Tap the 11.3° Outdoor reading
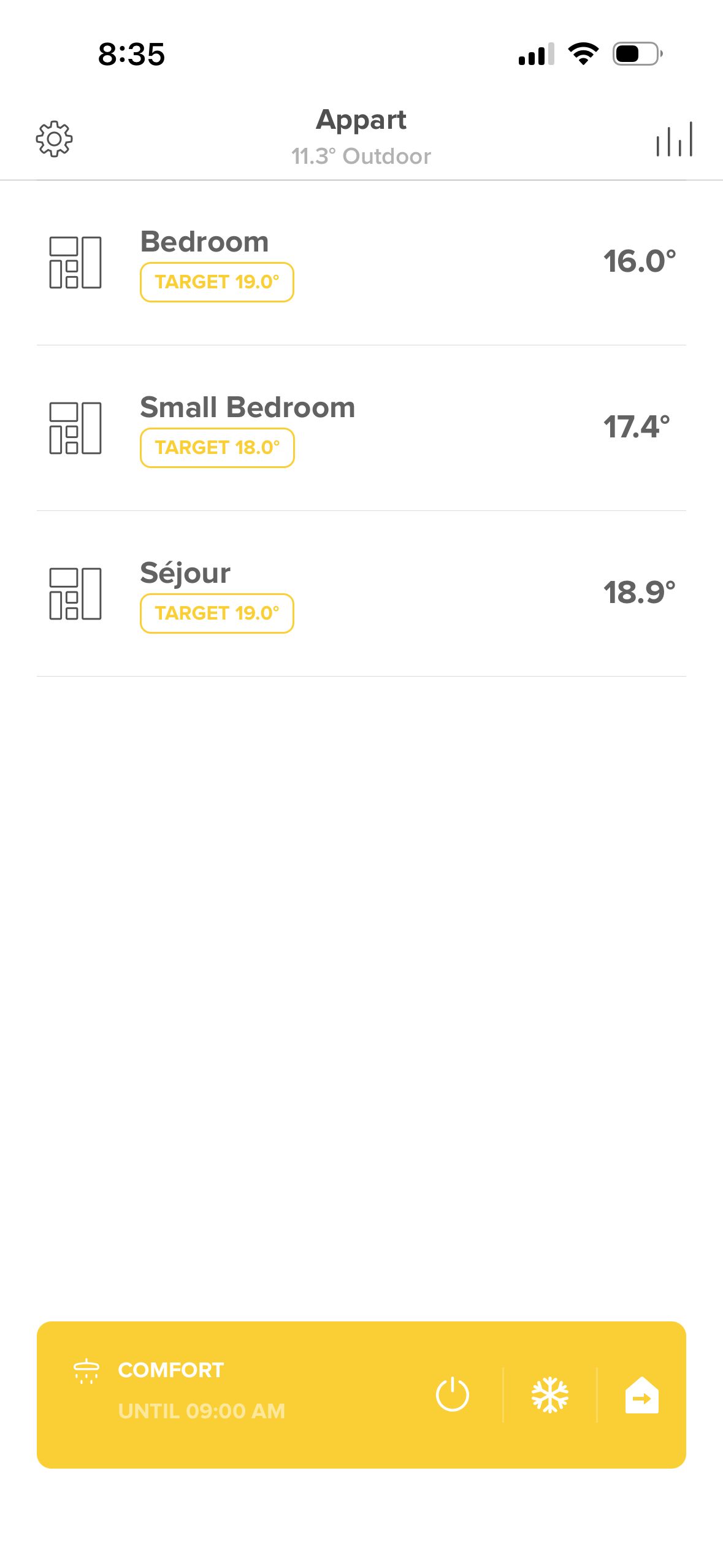Viewport: 723px width, 1568px height. tap(361, 155)
